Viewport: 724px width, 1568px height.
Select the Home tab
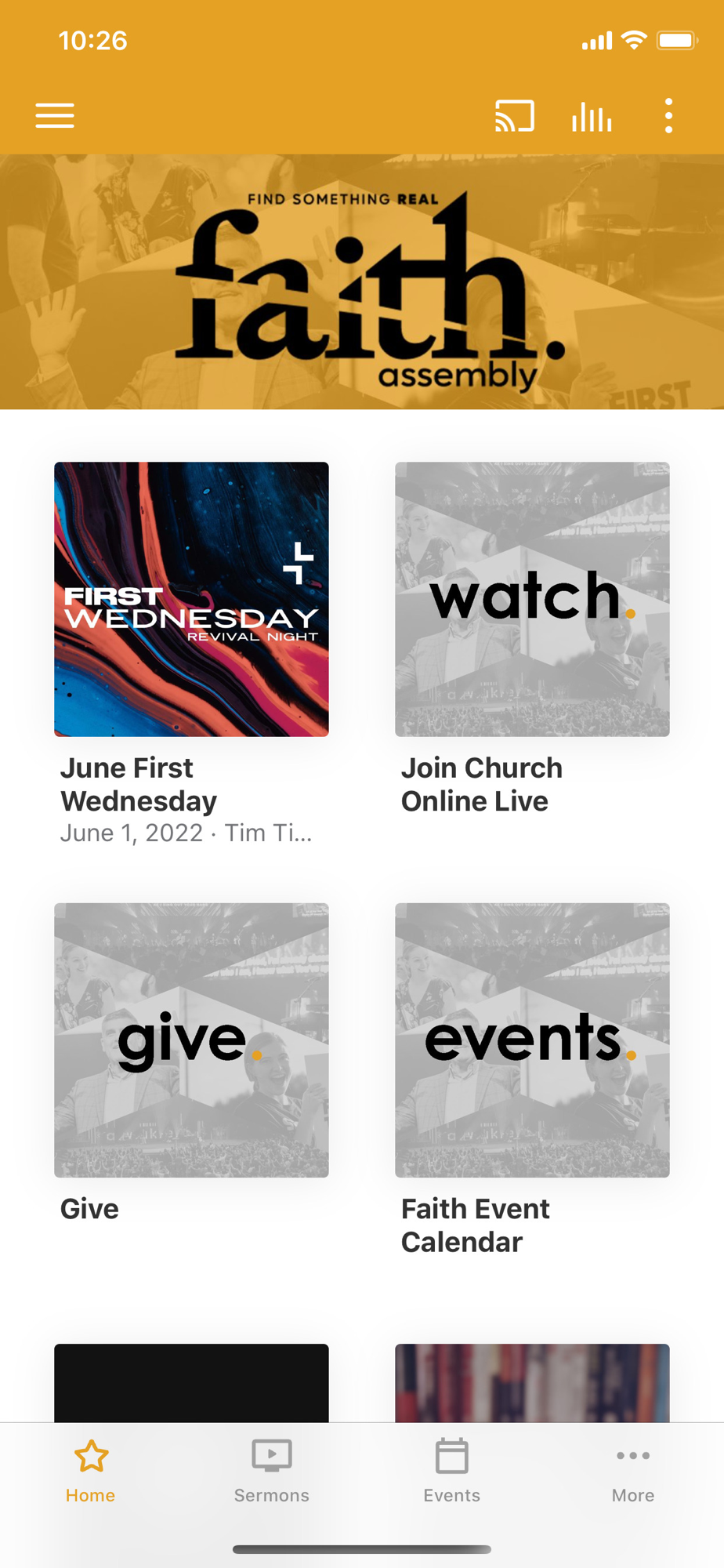point(91,1471)
